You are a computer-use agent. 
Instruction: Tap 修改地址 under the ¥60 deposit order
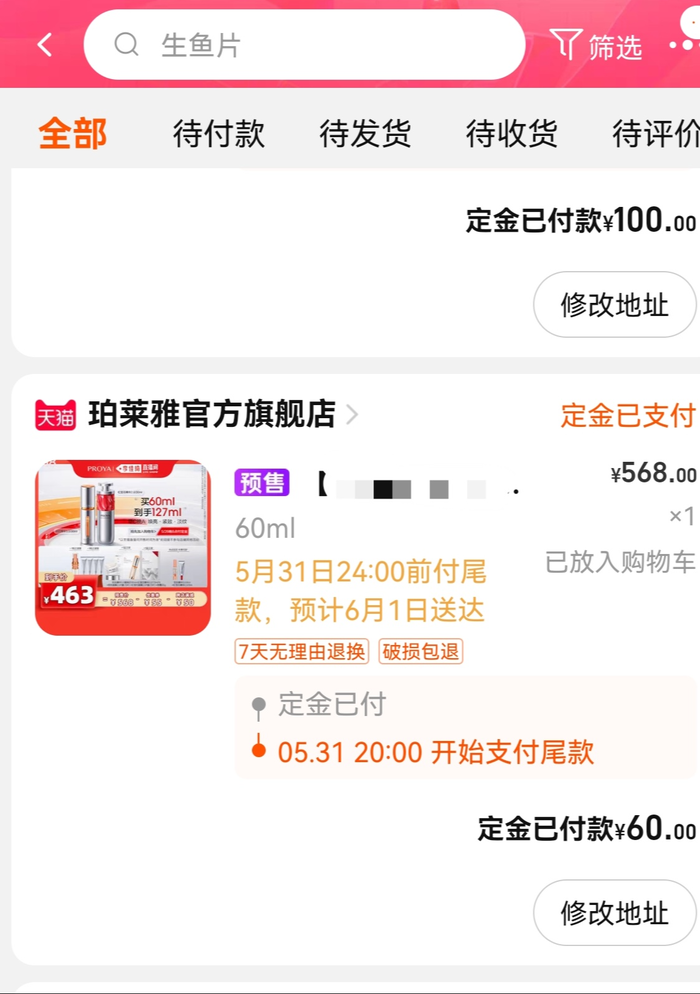coord(614,912)
